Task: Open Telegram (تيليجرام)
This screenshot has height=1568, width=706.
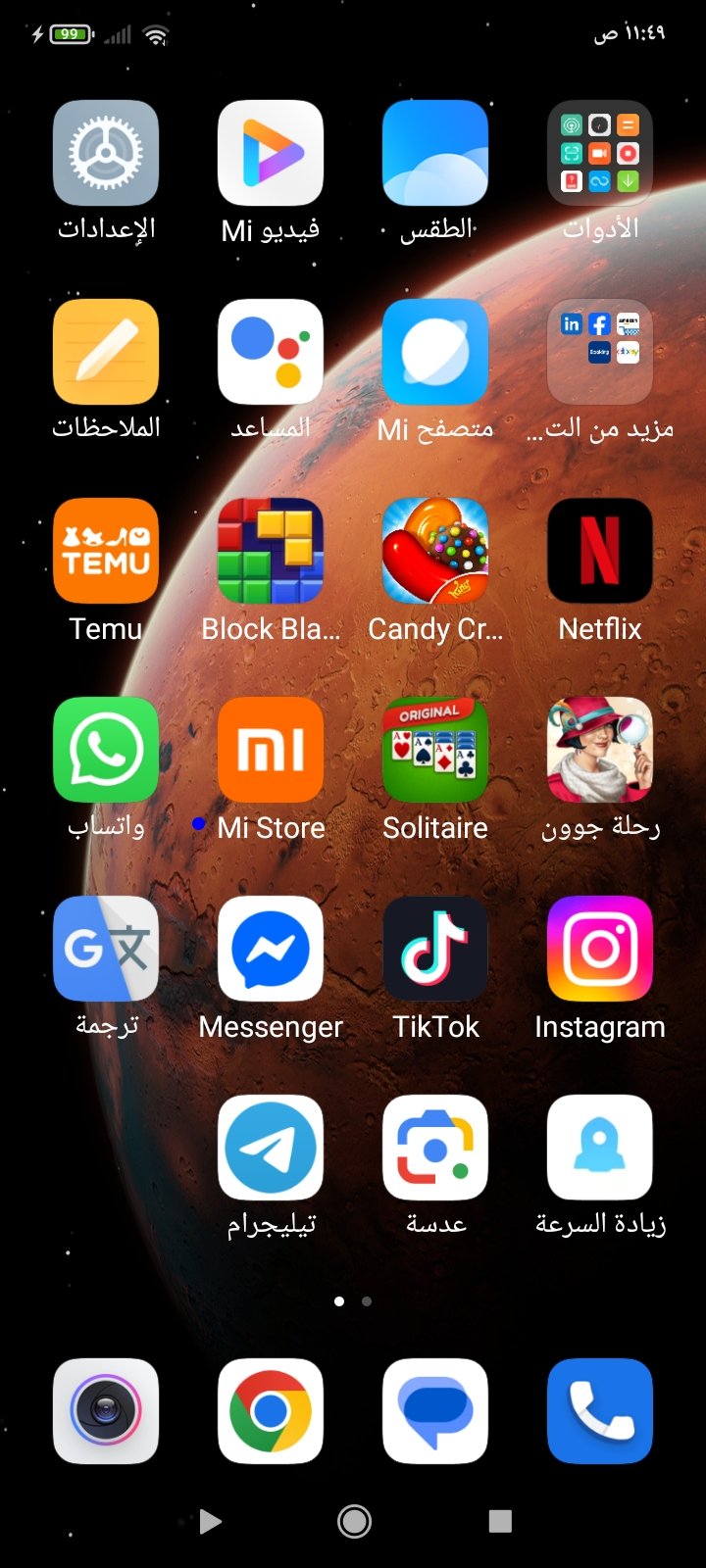Action: coord(271,1149)
